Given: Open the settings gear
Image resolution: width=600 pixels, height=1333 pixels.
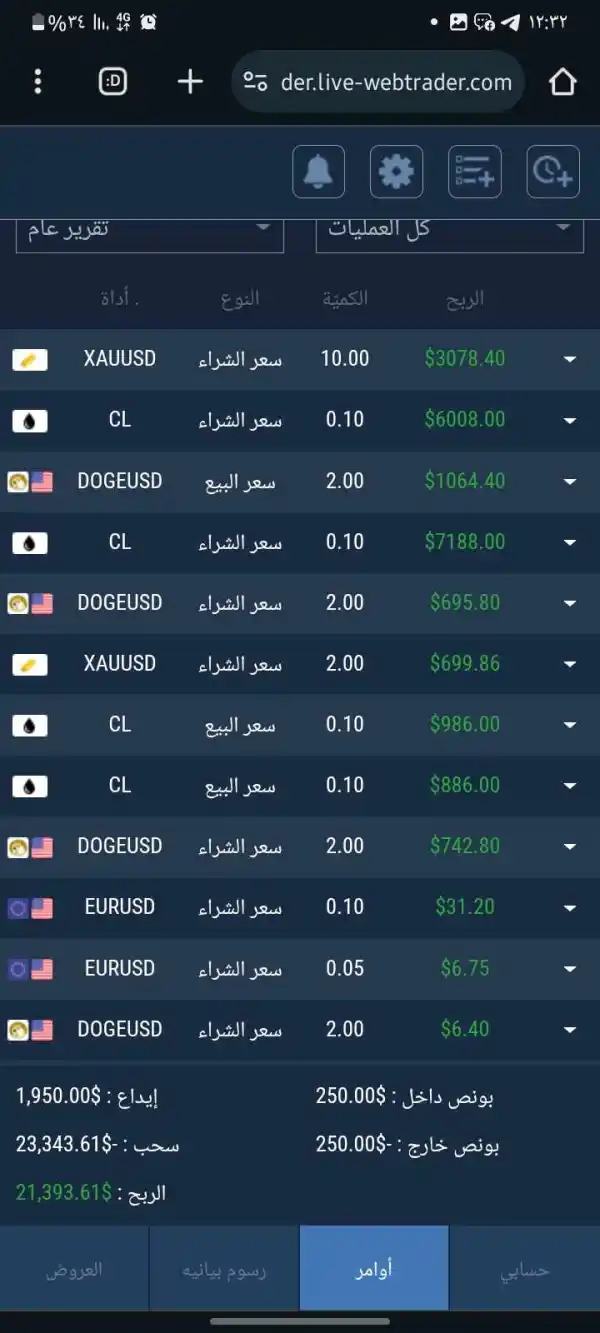Looking at the screenshot, I should click(396, 172).
